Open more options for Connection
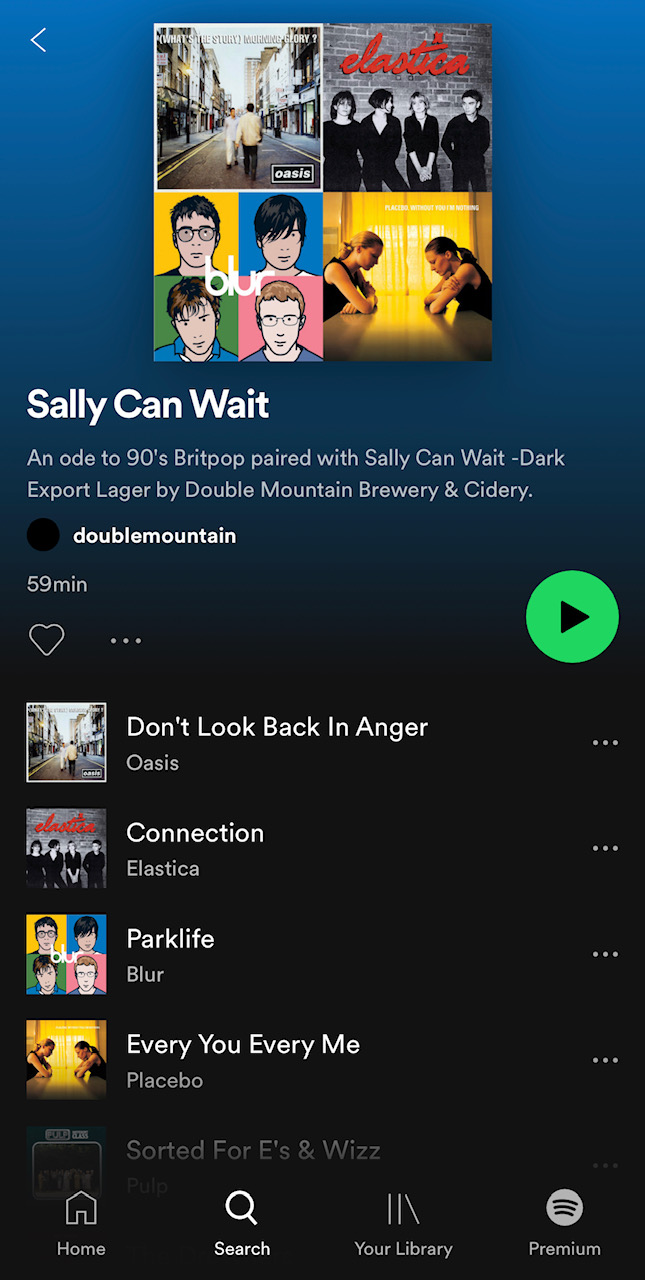645x1280 pixels. coord(605,849)
